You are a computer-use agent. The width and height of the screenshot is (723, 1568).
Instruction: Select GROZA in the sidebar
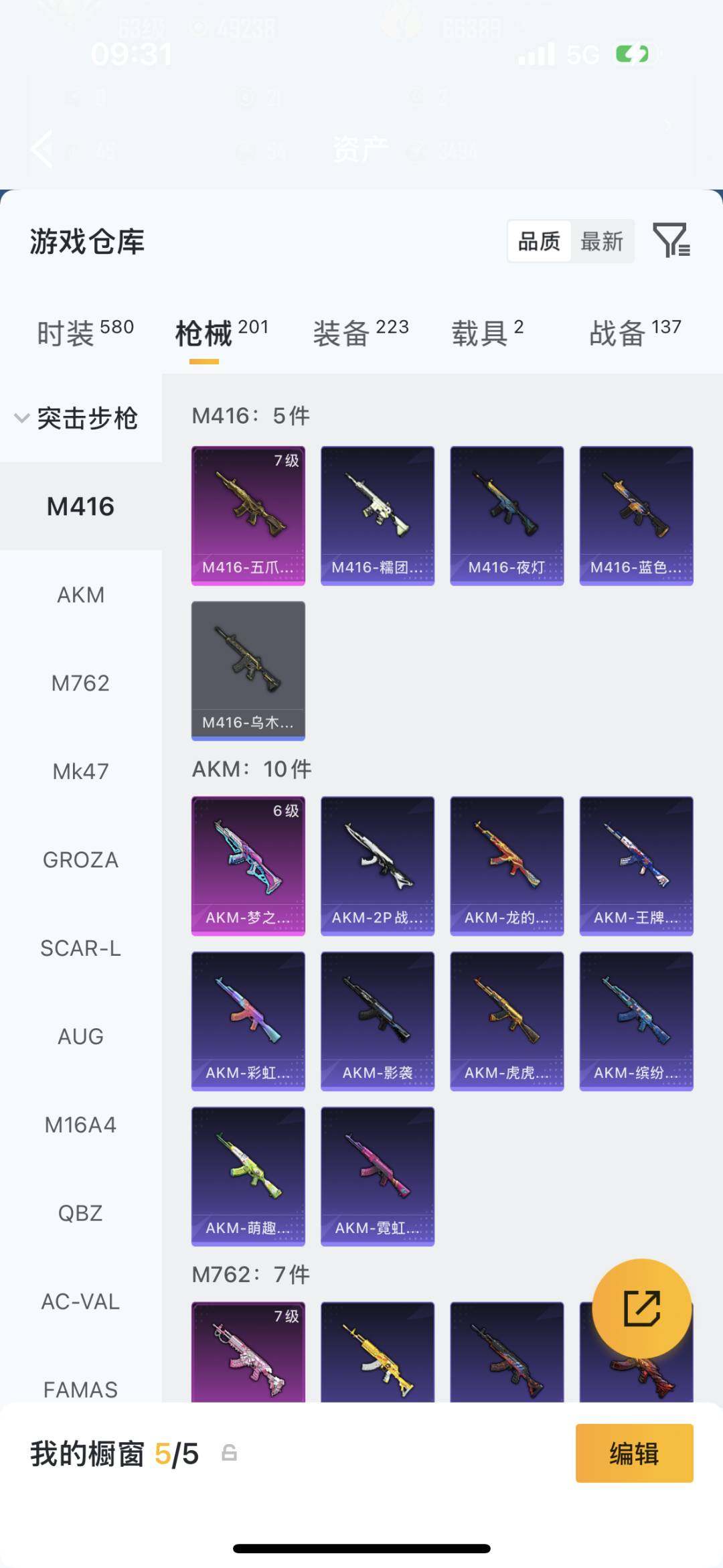(80, 860)
